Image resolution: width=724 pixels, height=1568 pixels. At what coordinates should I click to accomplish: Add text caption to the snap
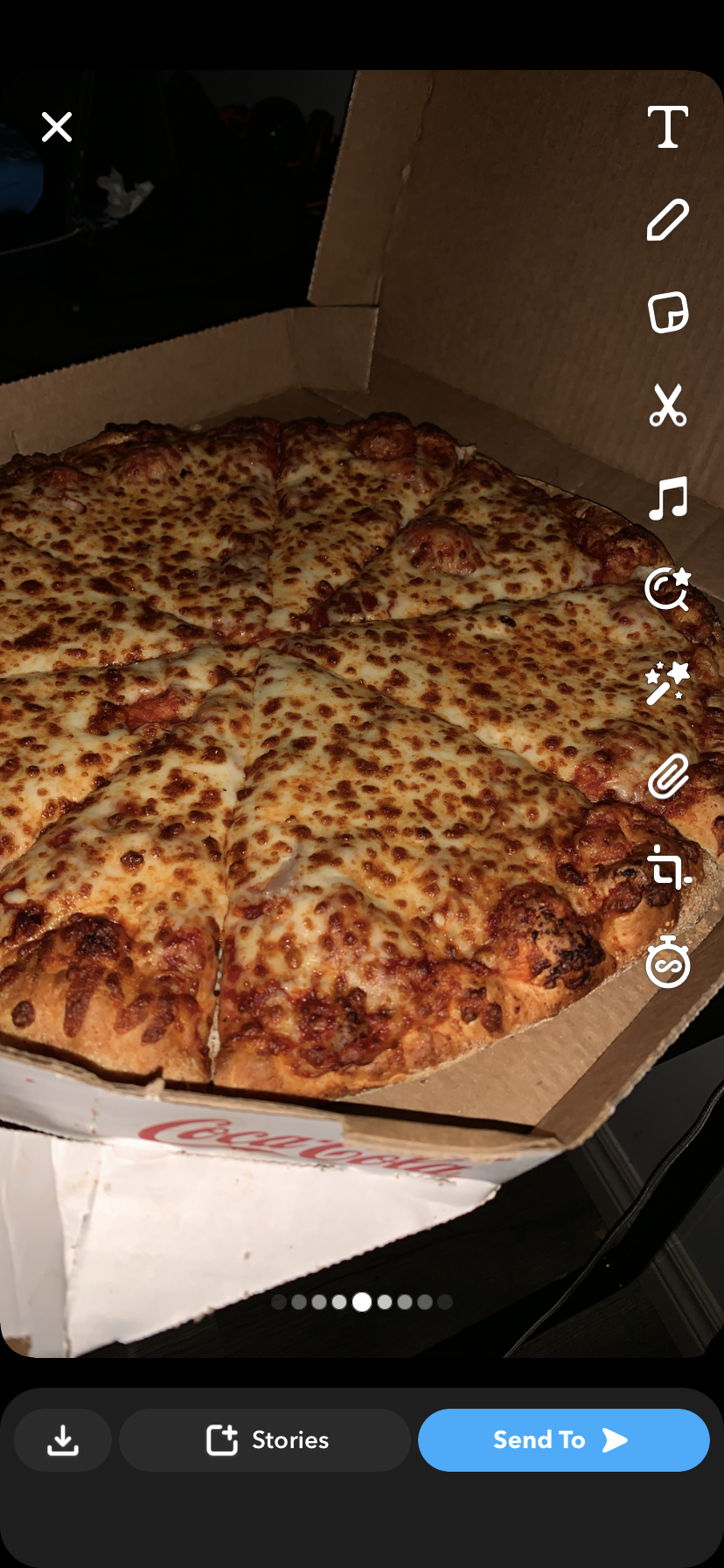coord(668,127)
